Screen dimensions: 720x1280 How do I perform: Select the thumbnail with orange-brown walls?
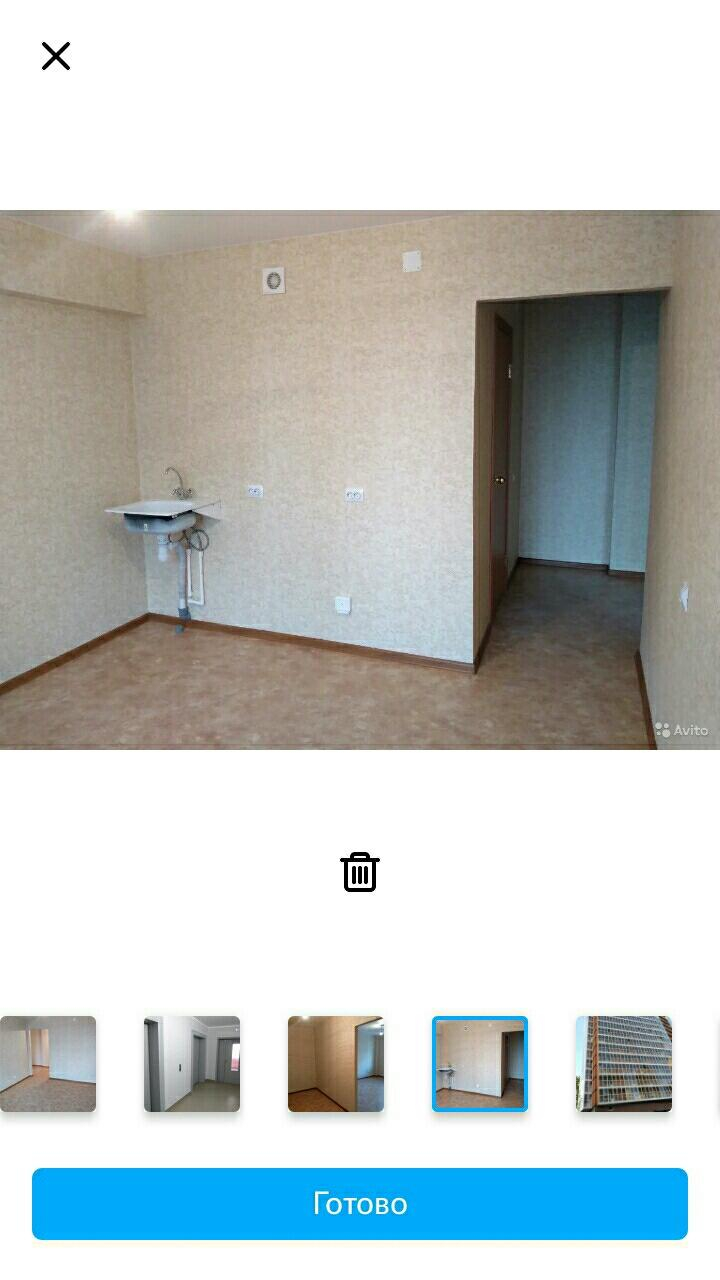click(x=336, y=1064)
